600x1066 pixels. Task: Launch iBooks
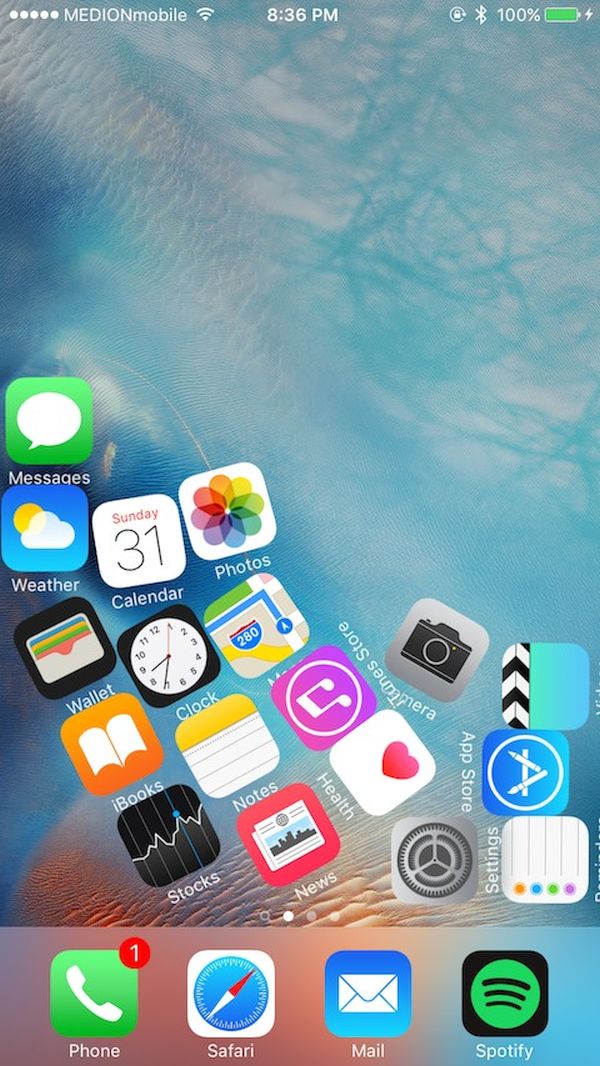[x=112, y=744]
